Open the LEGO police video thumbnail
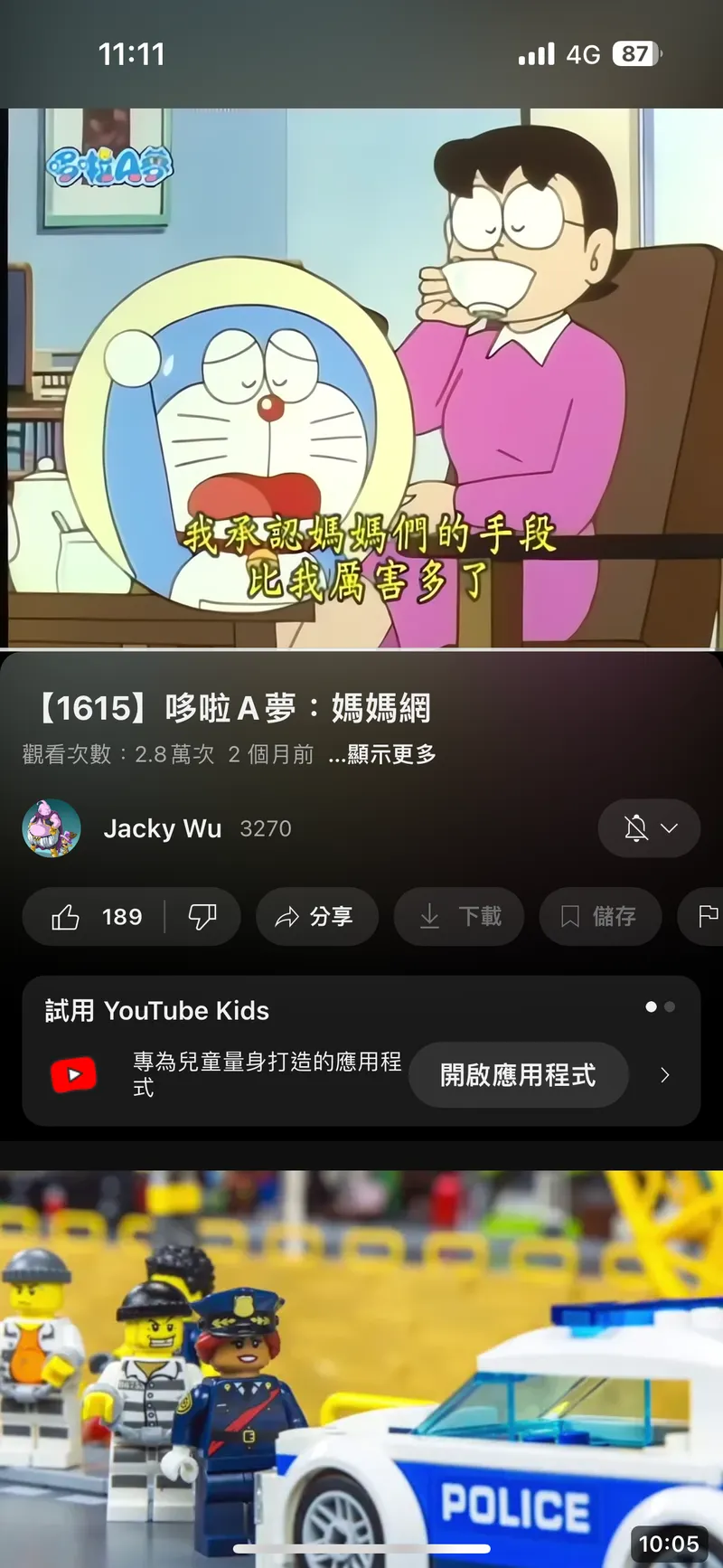 pos(361,1365)
